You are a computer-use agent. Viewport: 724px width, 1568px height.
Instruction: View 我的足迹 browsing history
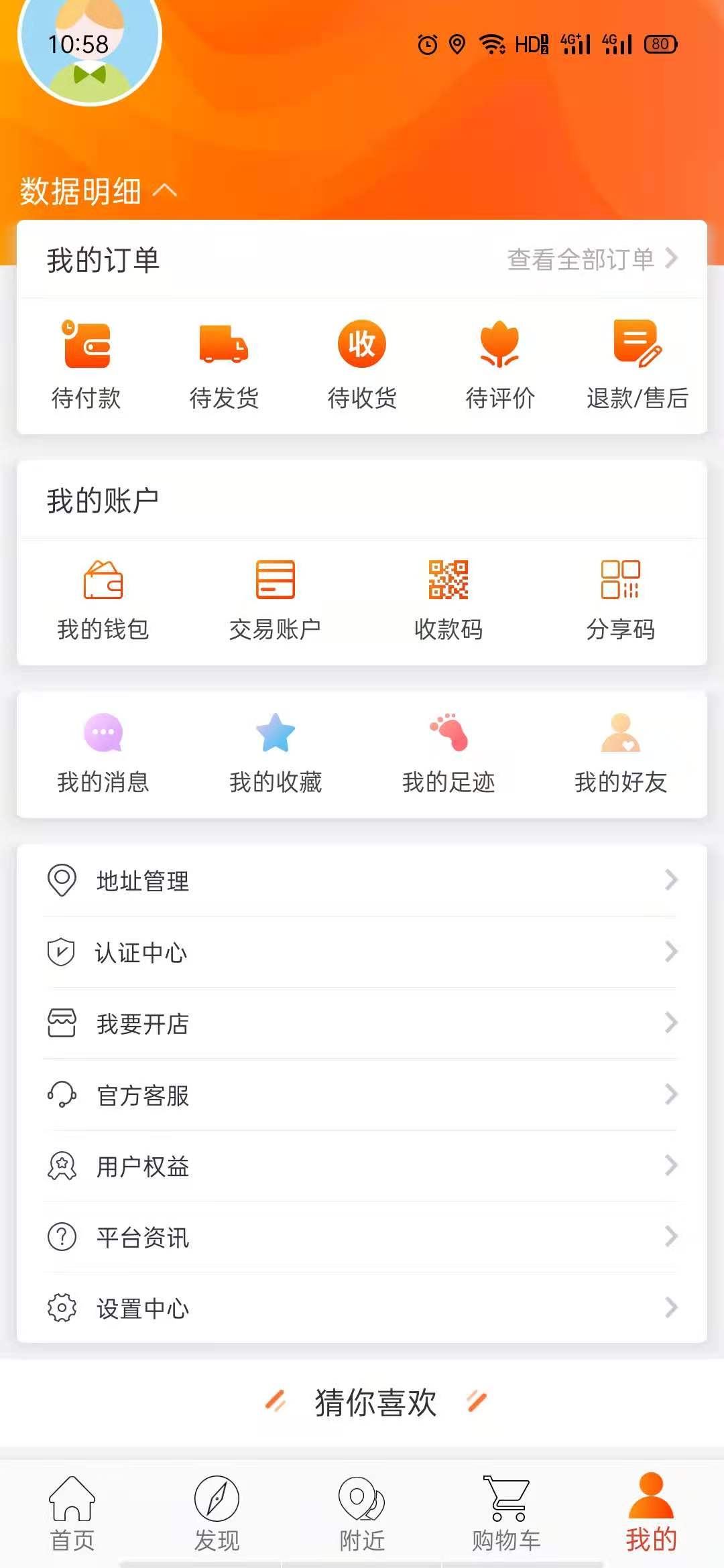tap(448, 753)
